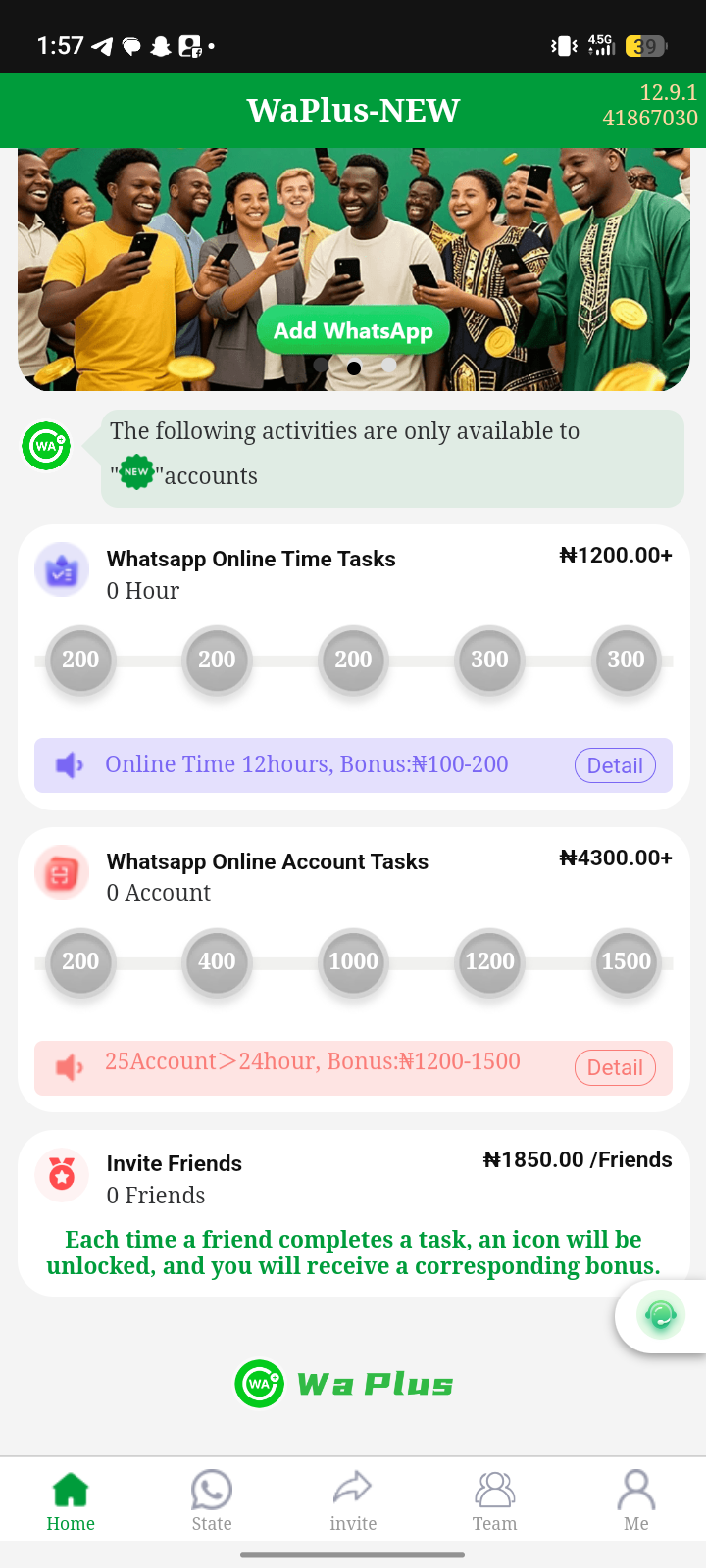Screen dimensions: 706x1568
Task: Open Whatsapp Online Time Tasks card
Action: (x=353, y=667)
